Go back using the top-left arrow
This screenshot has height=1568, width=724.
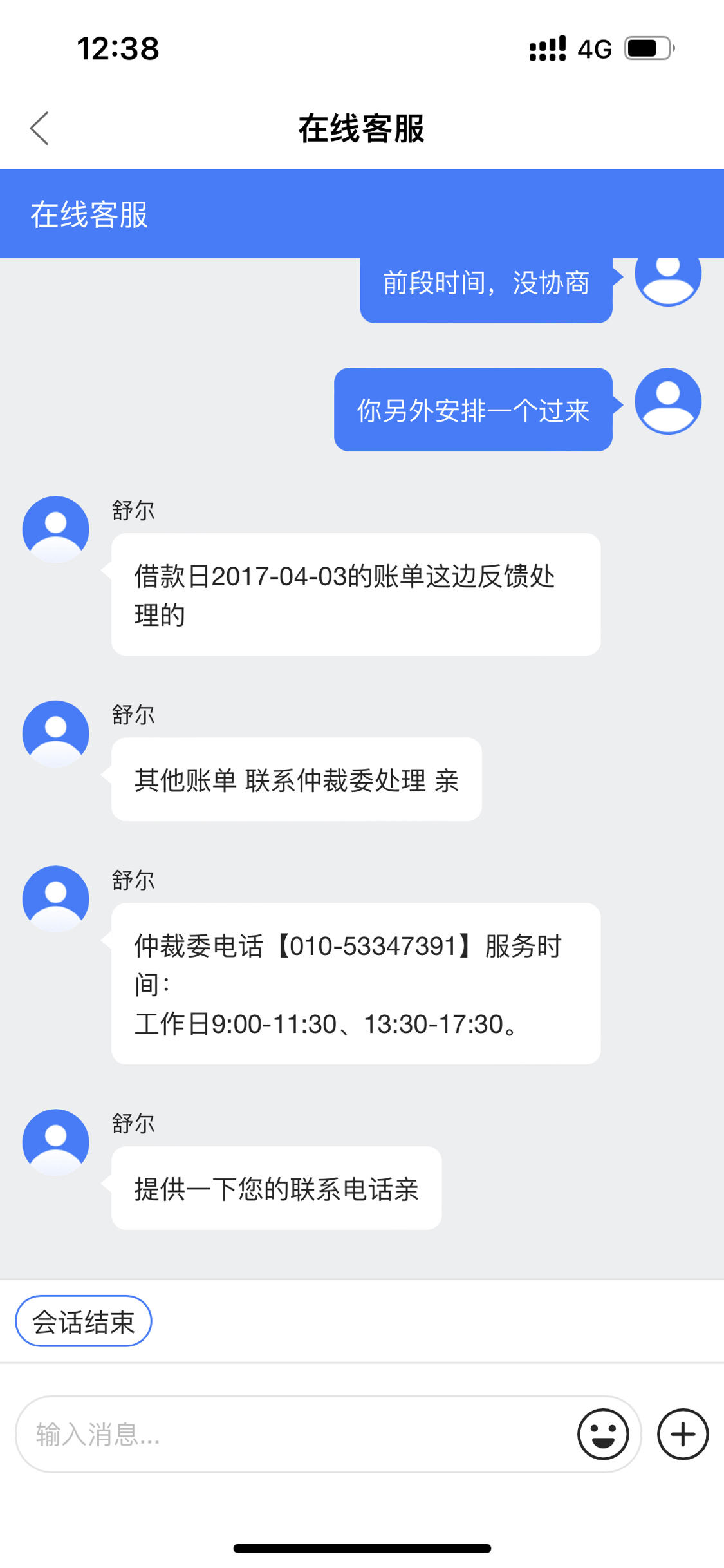pyautogui.click(x=40, y=128)
